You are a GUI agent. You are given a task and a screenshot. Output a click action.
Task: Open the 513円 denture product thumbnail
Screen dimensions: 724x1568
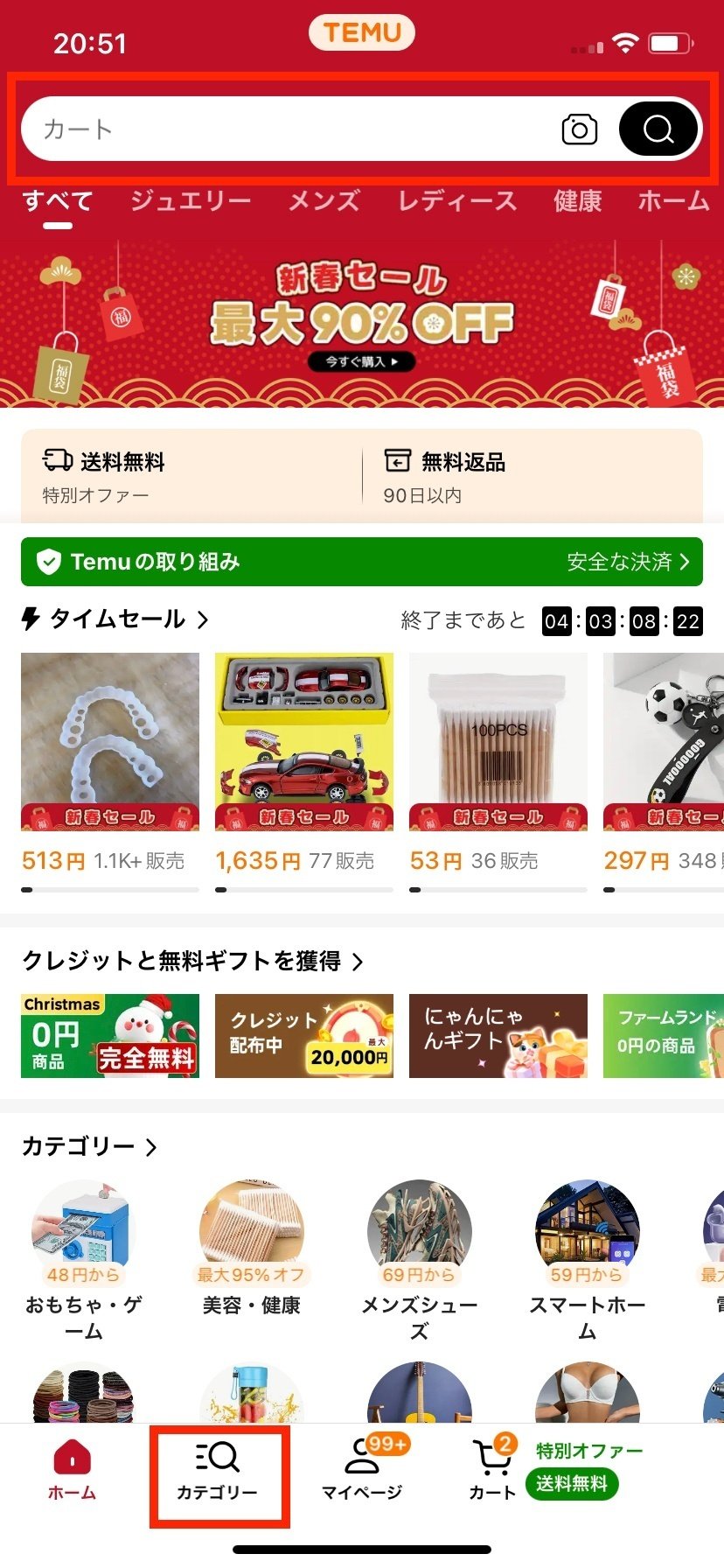(110, 742)
